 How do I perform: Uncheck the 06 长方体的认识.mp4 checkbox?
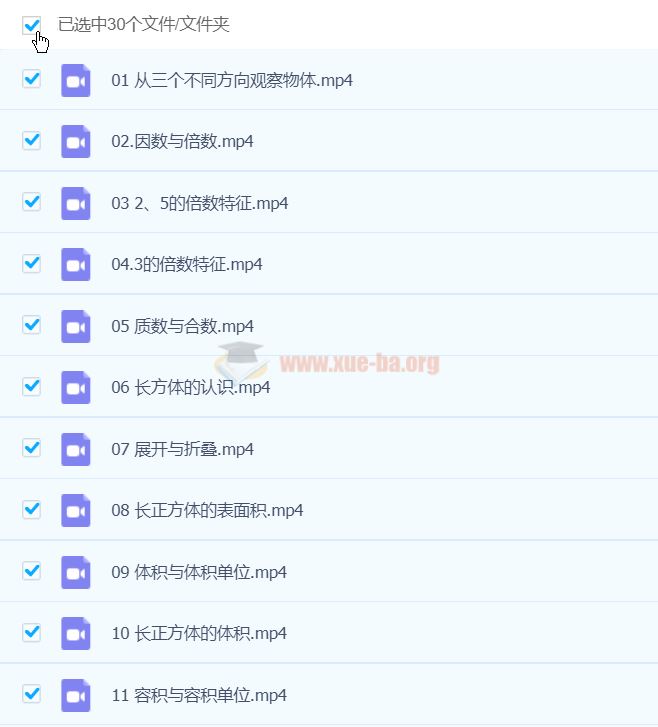31,387
